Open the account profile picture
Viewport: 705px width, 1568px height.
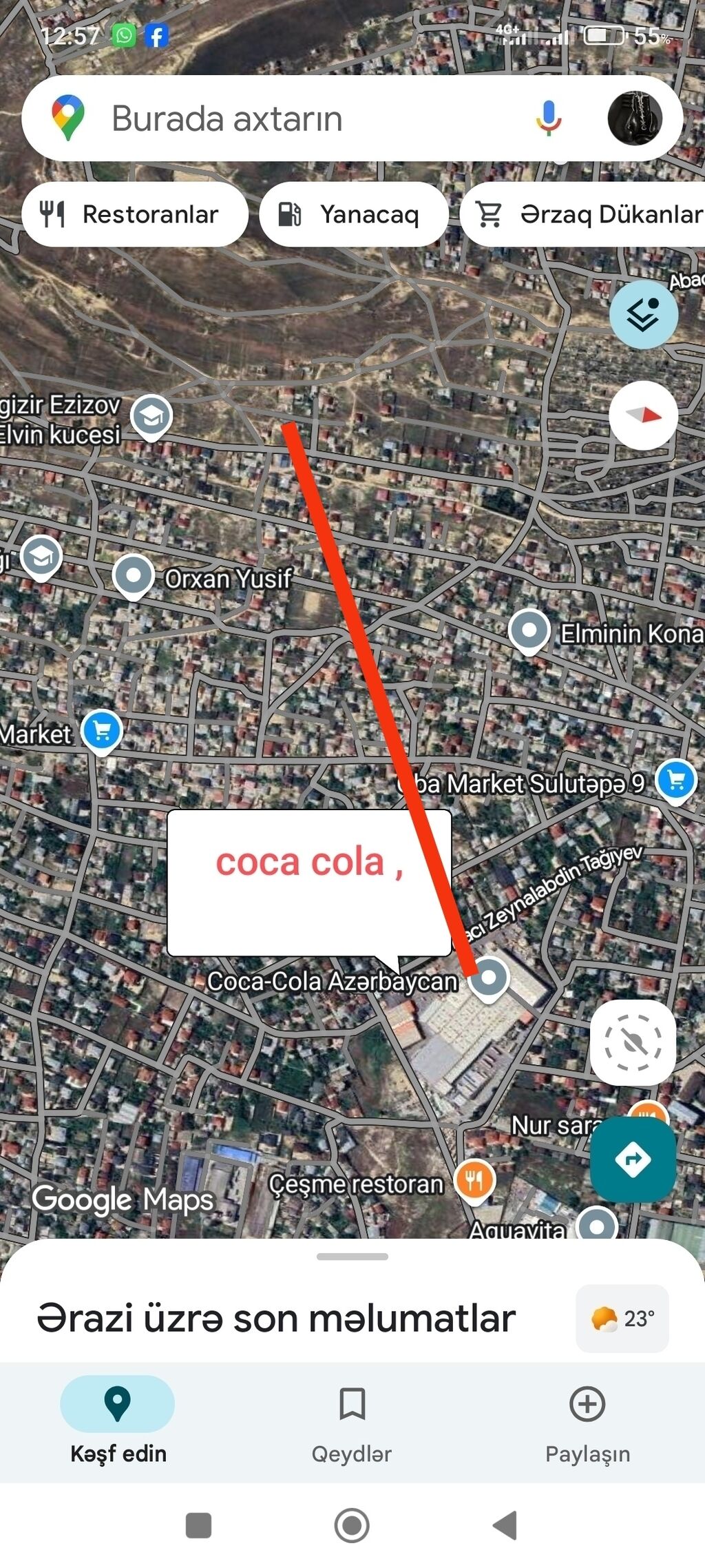634,118
